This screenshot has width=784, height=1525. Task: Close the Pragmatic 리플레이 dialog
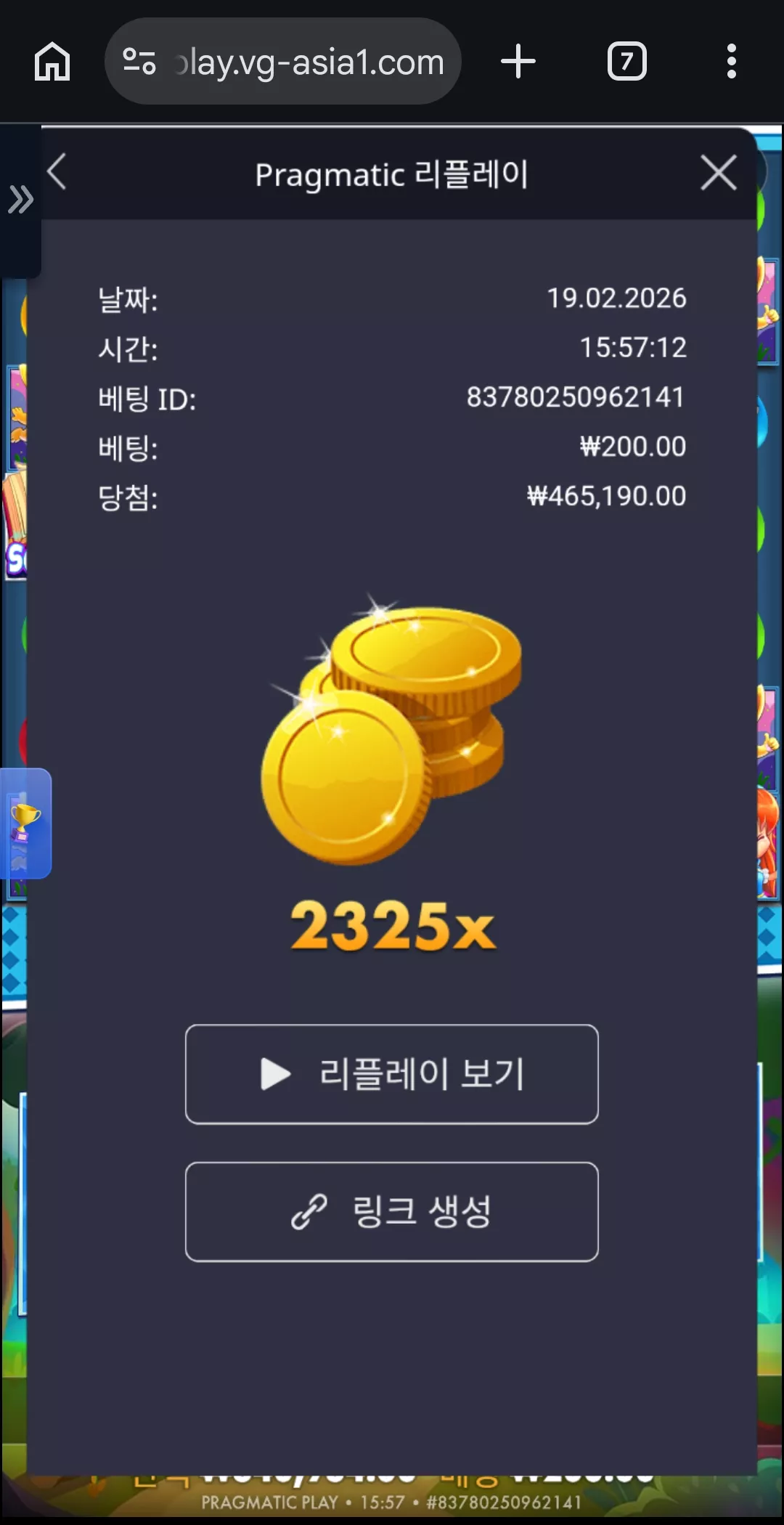(719, 173)
